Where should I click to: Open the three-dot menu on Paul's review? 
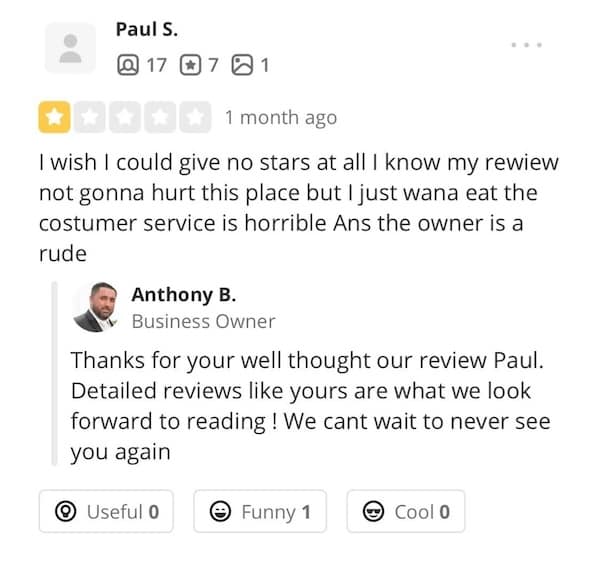(x=525, y=45)
